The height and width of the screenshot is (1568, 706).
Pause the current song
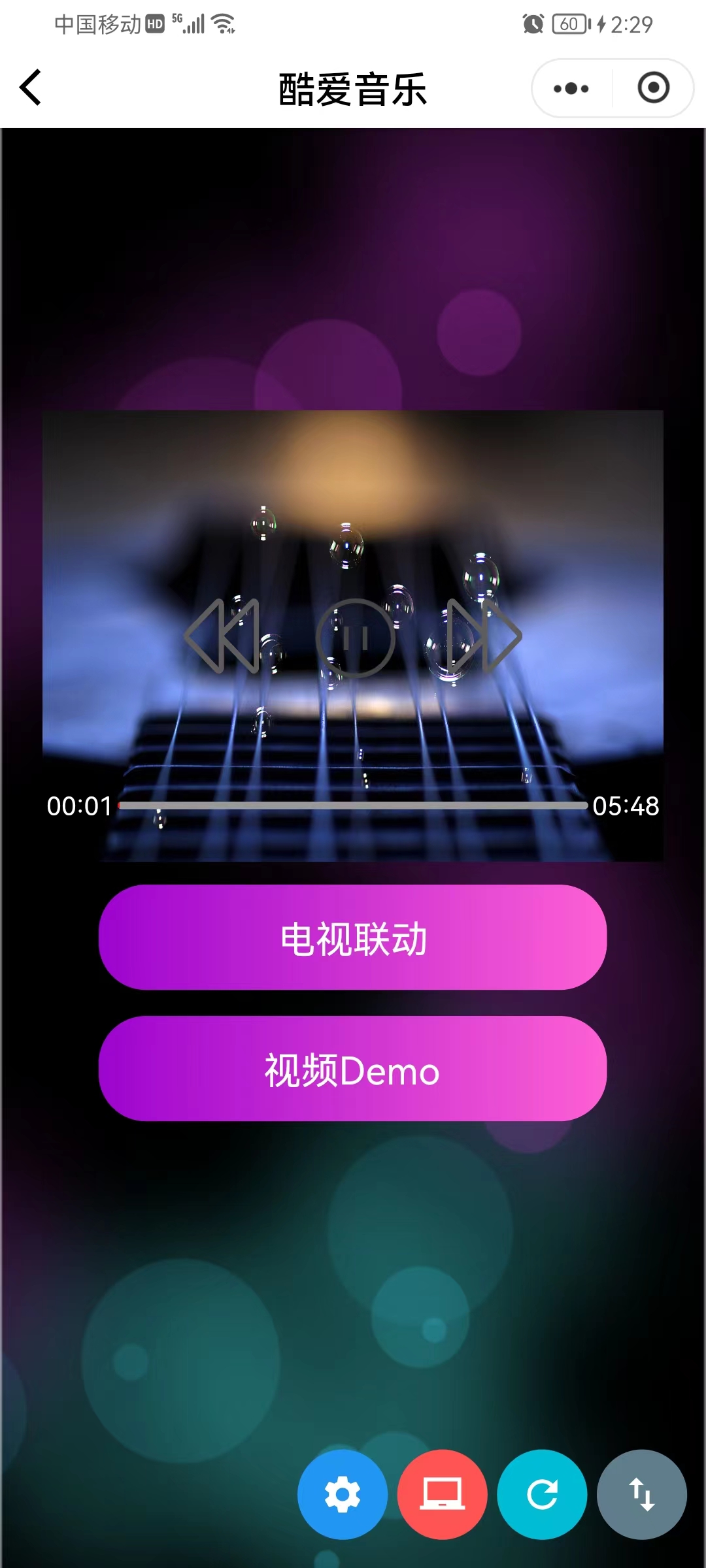click(x=355, y=638)
